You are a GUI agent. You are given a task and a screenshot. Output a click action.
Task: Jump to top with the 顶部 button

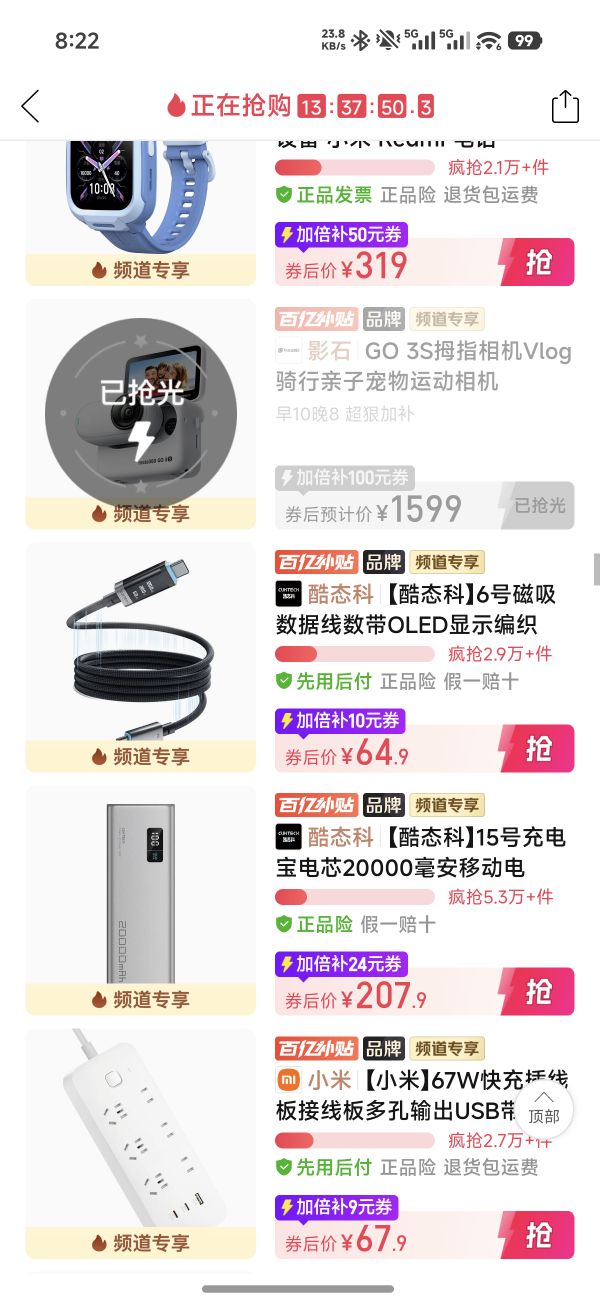click(x=544, y=1108)
